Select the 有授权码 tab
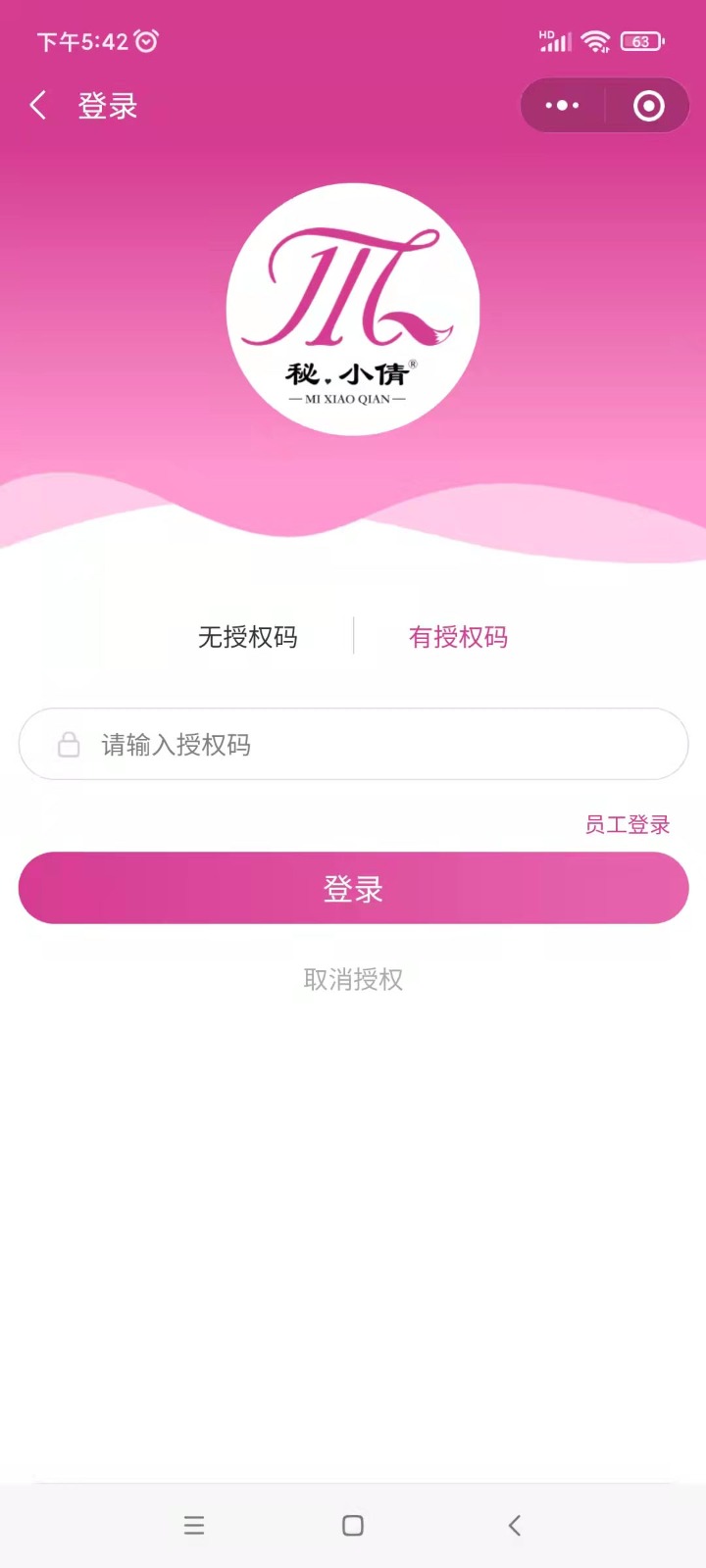The width and height of the screenshot is (706, 1568). click(458, 637)
